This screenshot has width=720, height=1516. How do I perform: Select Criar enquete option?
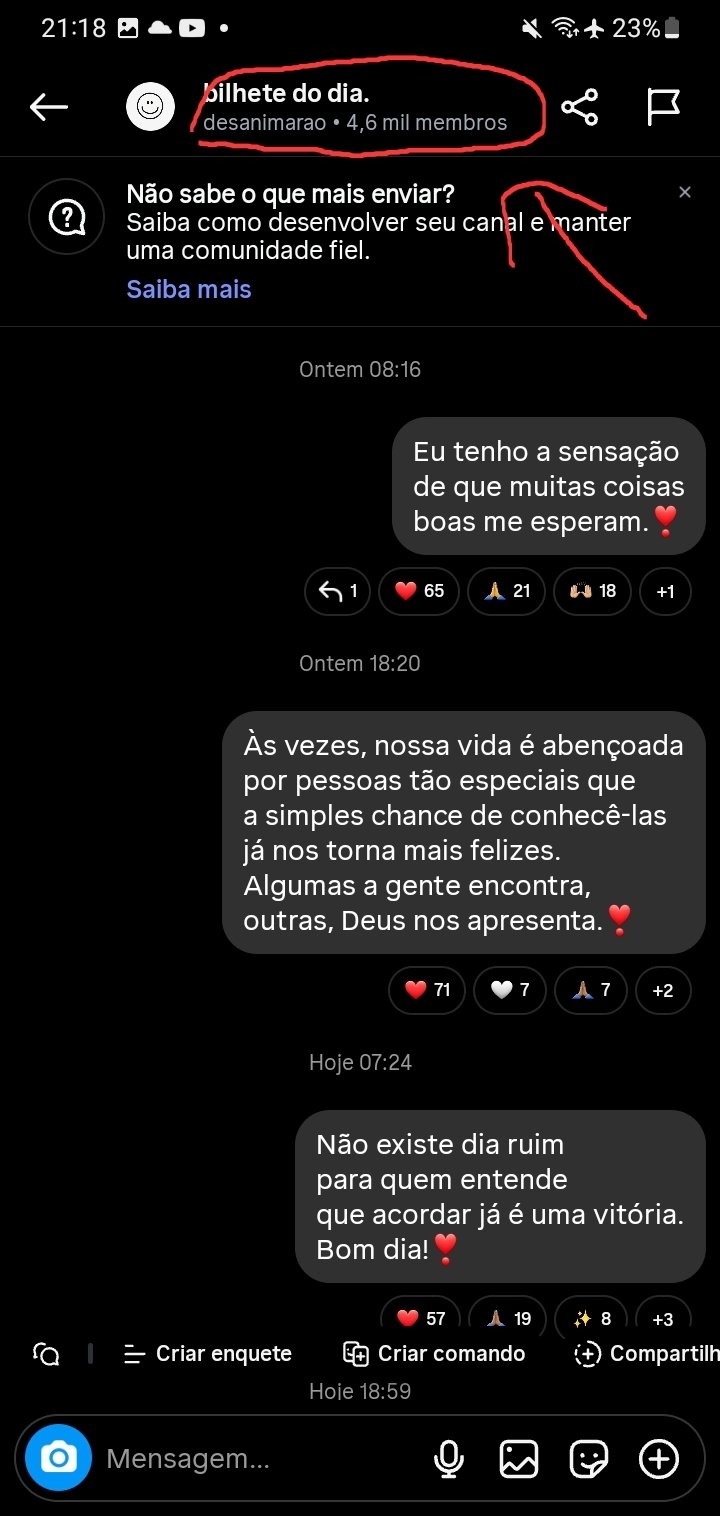point(207,1354)
